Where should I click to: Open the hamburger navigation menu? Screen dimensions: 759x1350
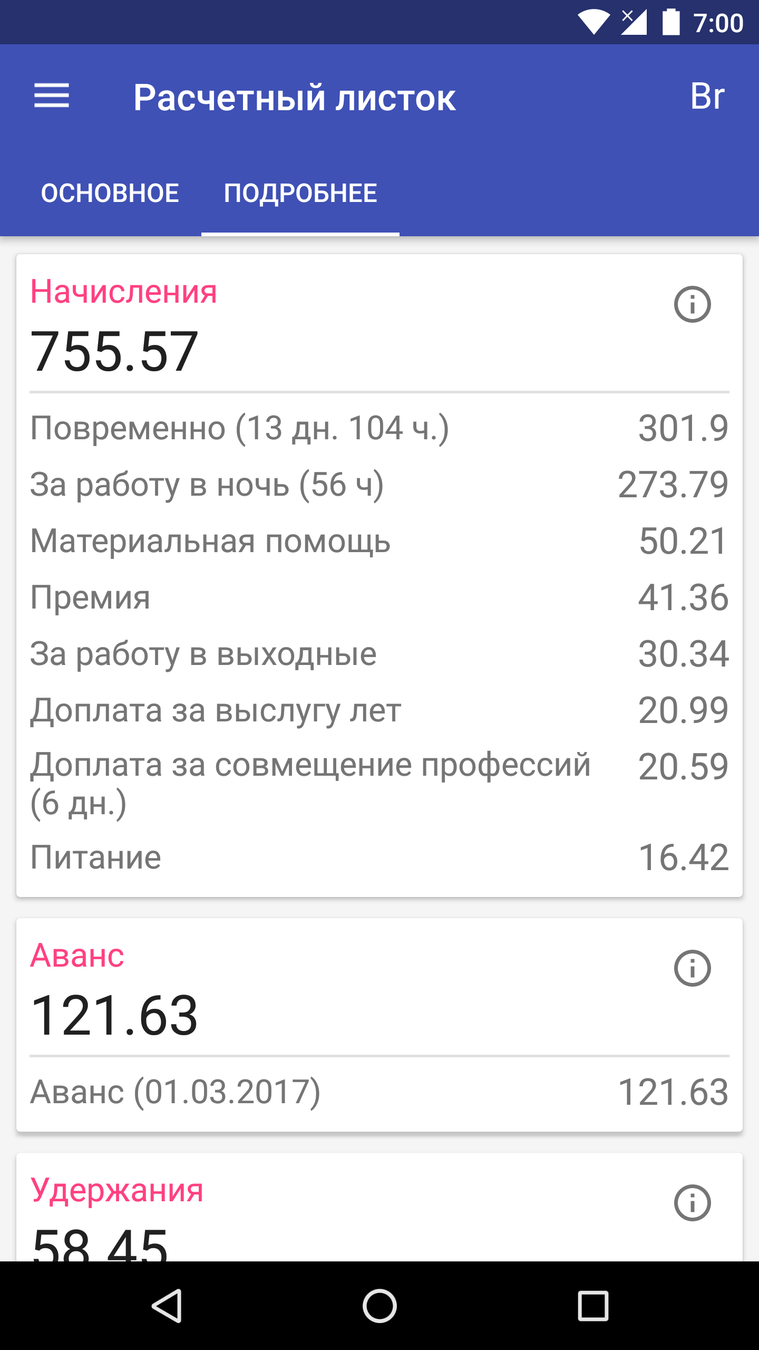52,97
